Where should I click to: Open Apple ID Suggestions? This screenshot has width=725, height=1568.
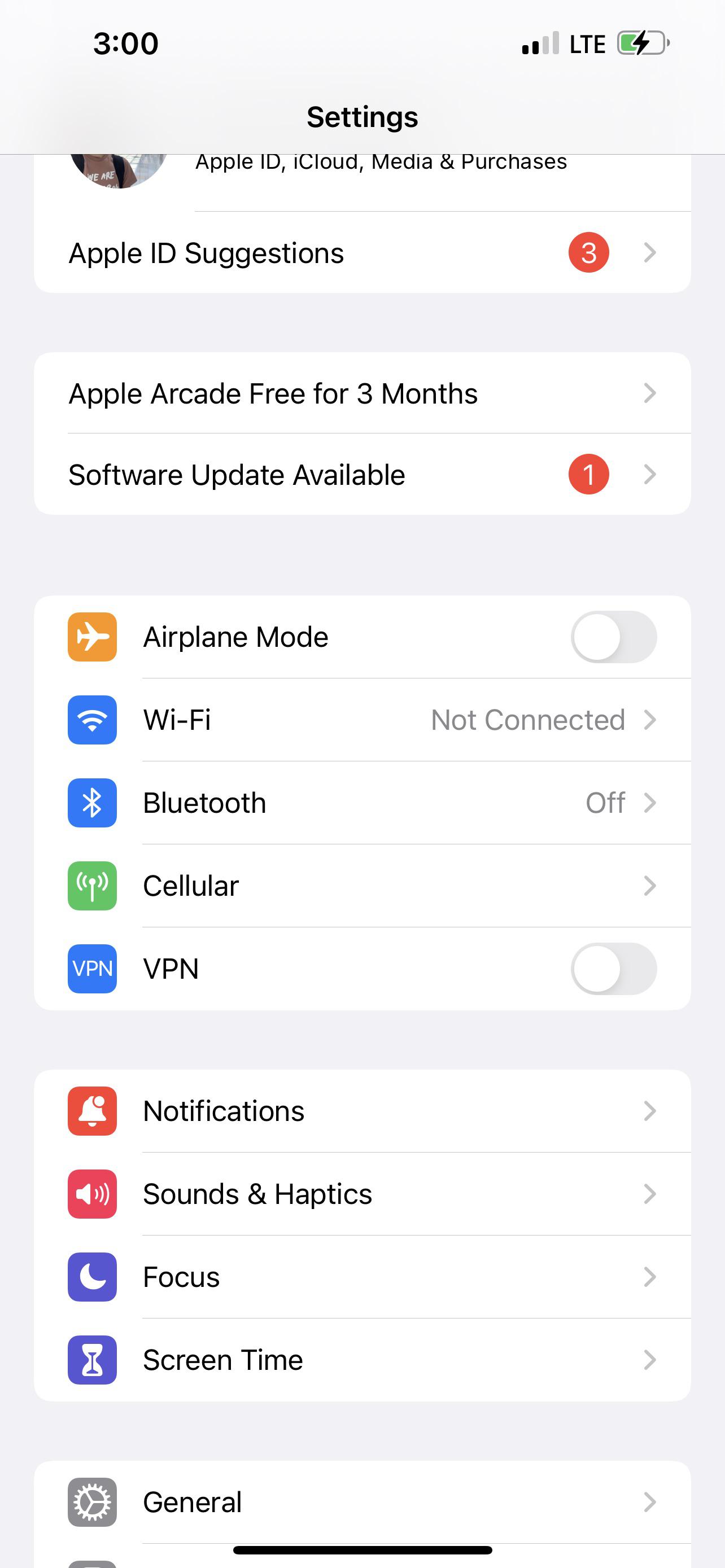pos(362,253)
